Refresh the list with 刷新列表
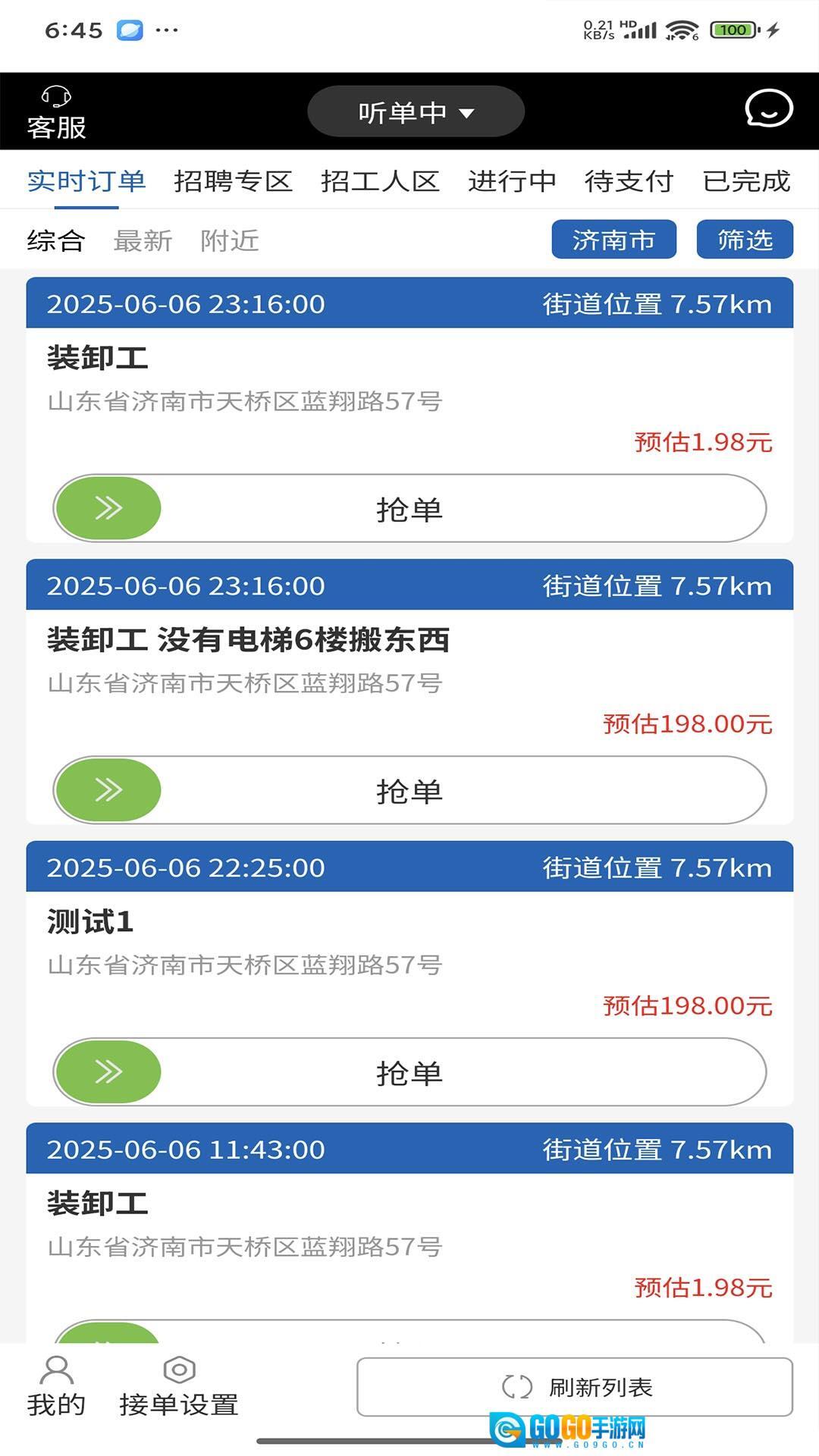The width and height of the screenshot is (819, 1456). 575,1387
